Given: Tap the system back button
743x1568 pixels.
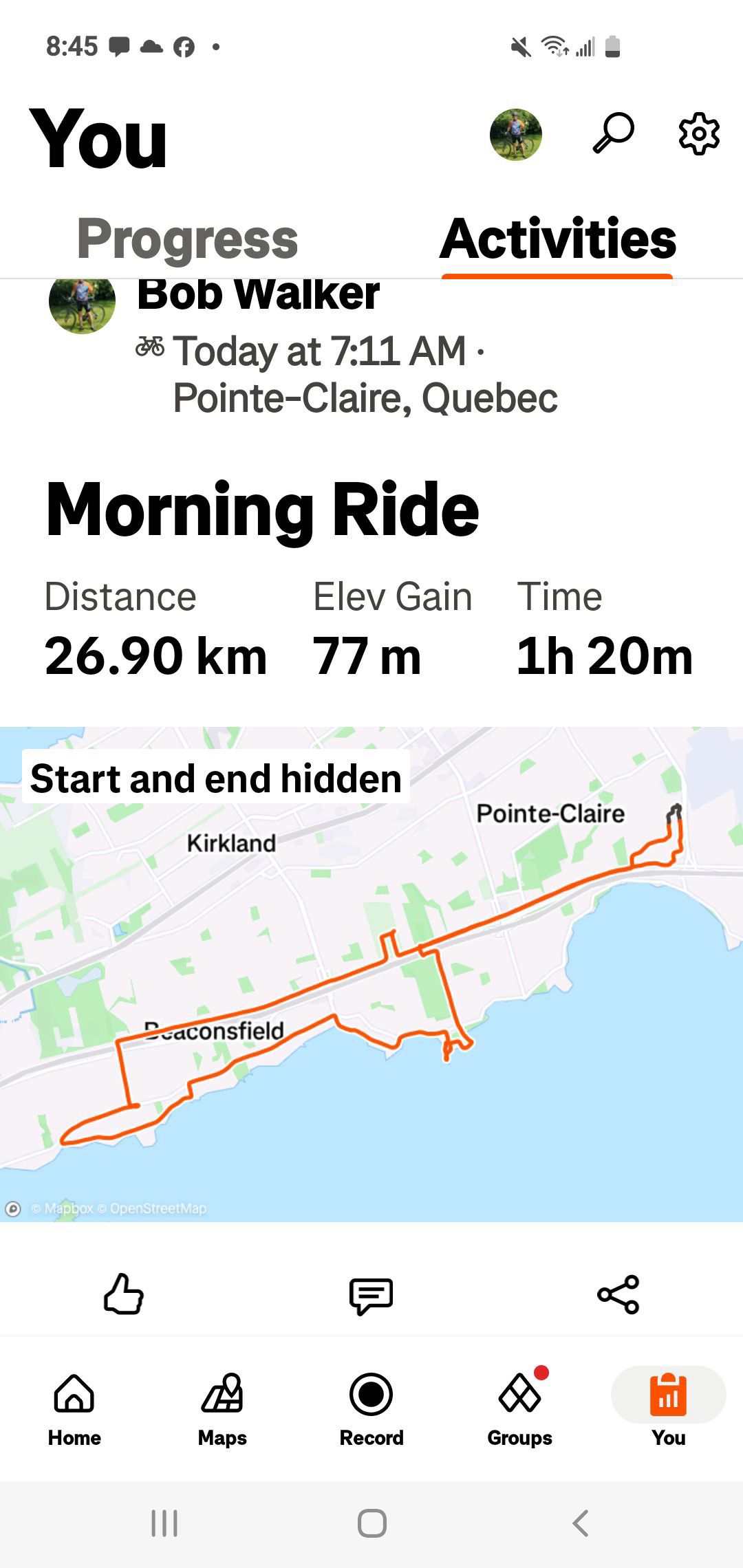Looking at the screenshot, I should click(x=581, y=1523).
